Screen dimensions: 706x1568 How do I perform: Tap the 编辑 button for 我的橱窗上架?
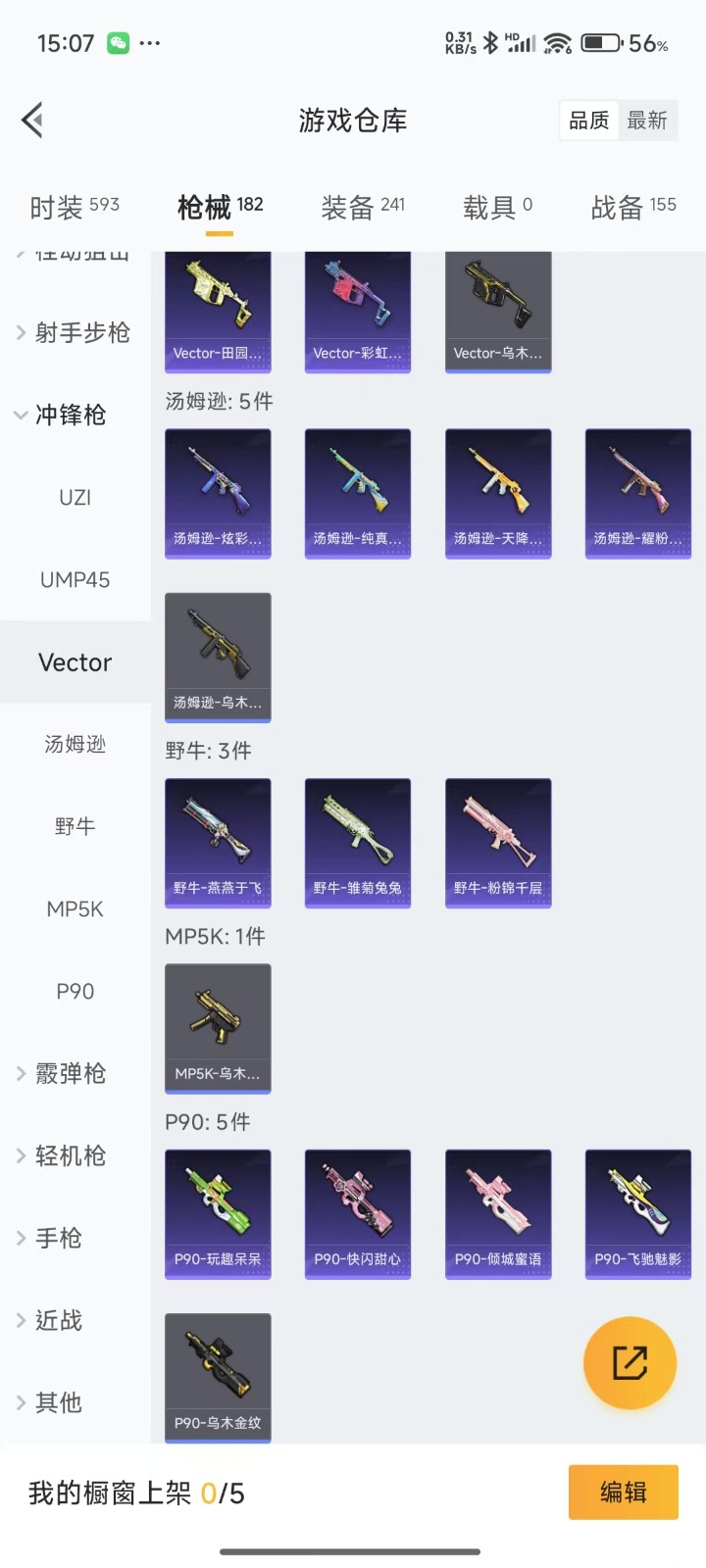(623, 1492)
